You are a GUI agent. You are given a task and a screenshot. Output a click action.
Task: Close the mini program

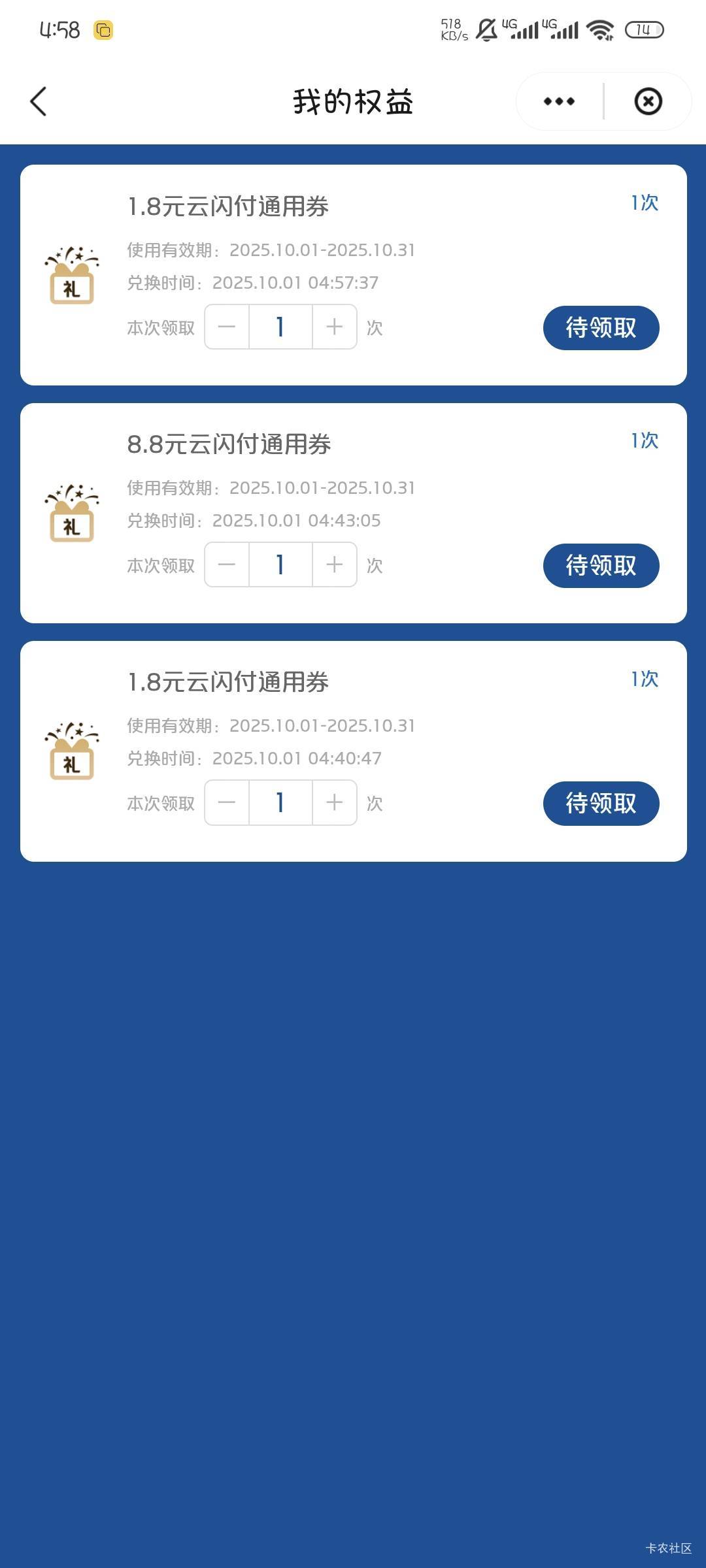[648, 102]
